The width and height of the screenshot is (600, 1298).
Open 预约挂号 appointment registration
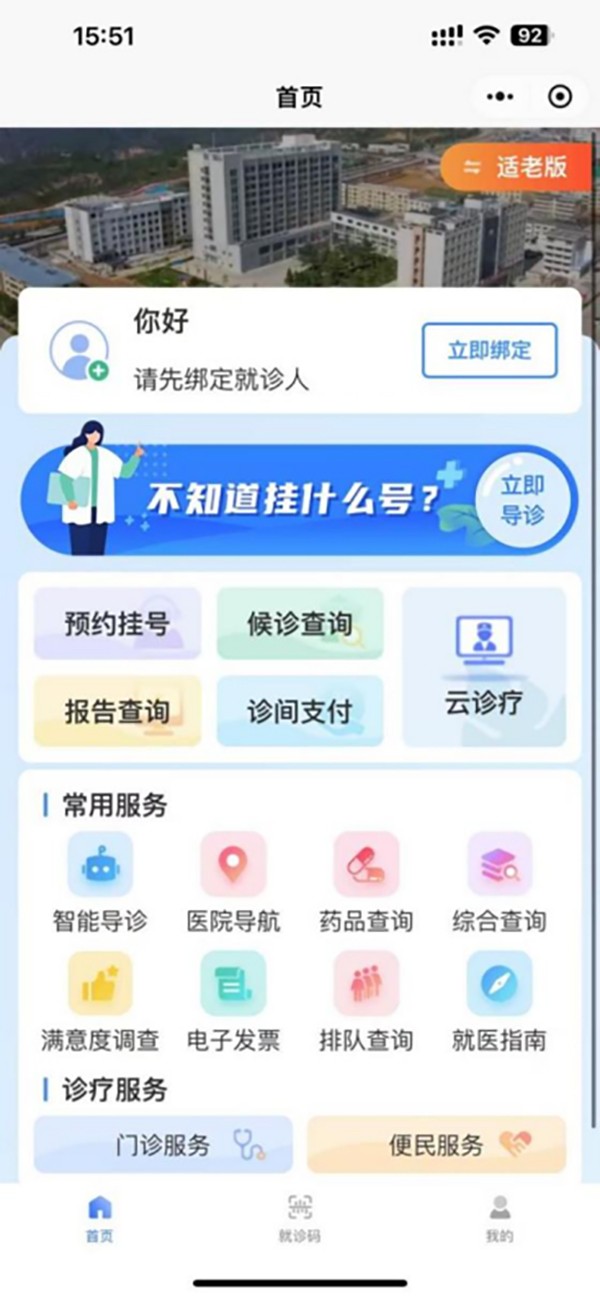click(117, 624)
